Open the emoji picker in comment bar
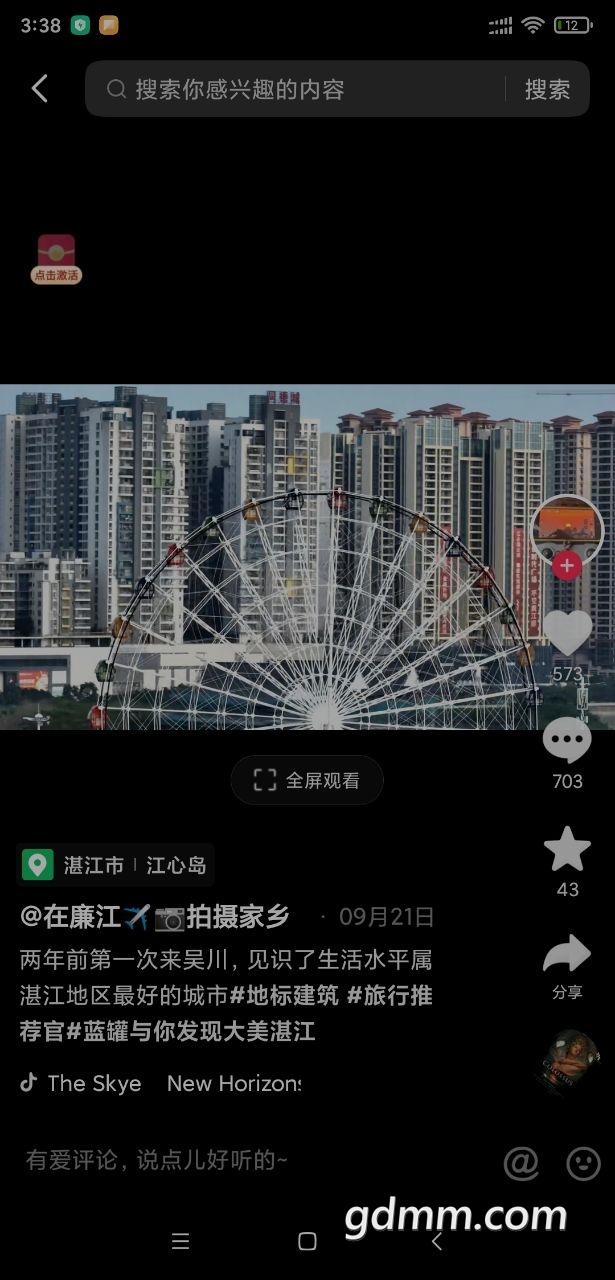Viewport: 615px width, 1280px height. (583, 1163)
